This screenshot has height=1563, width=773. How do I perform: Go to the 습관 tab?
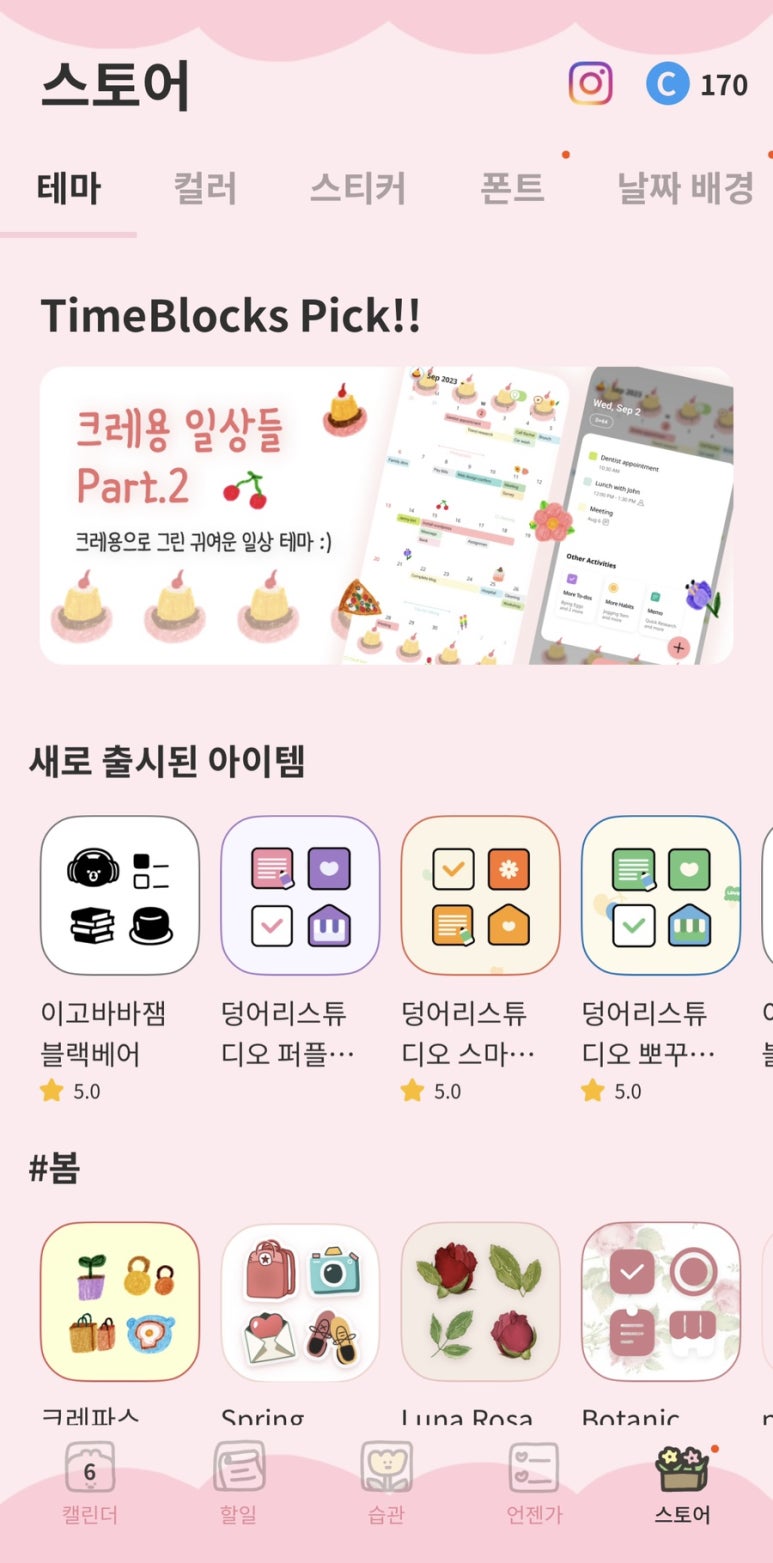[386, 1484]
